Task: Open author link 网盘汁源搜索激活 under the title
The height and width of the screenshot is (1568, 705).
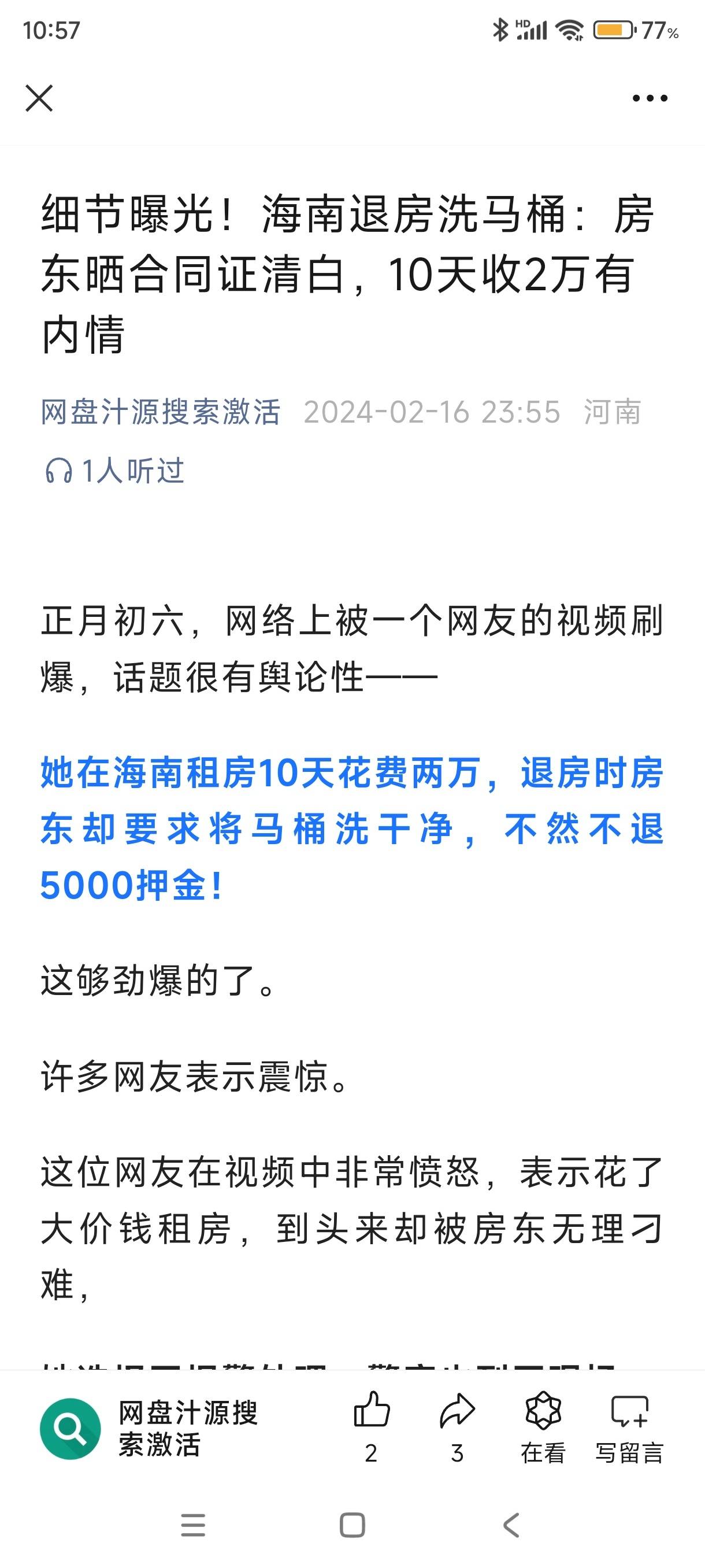Action: click(x=161, y=412)
